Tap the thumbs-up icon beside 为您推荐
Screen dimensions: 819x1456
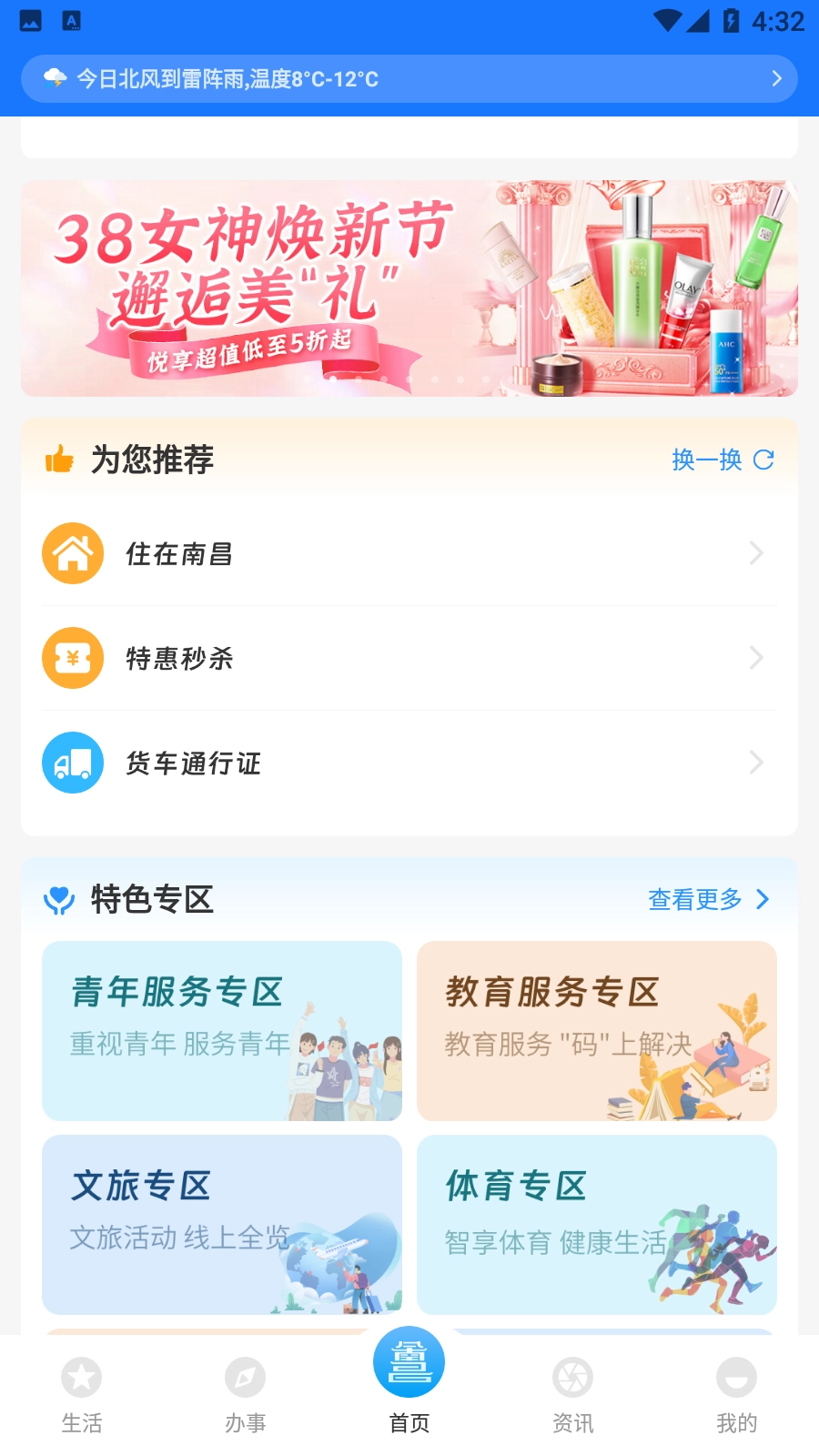coord(59,459)
